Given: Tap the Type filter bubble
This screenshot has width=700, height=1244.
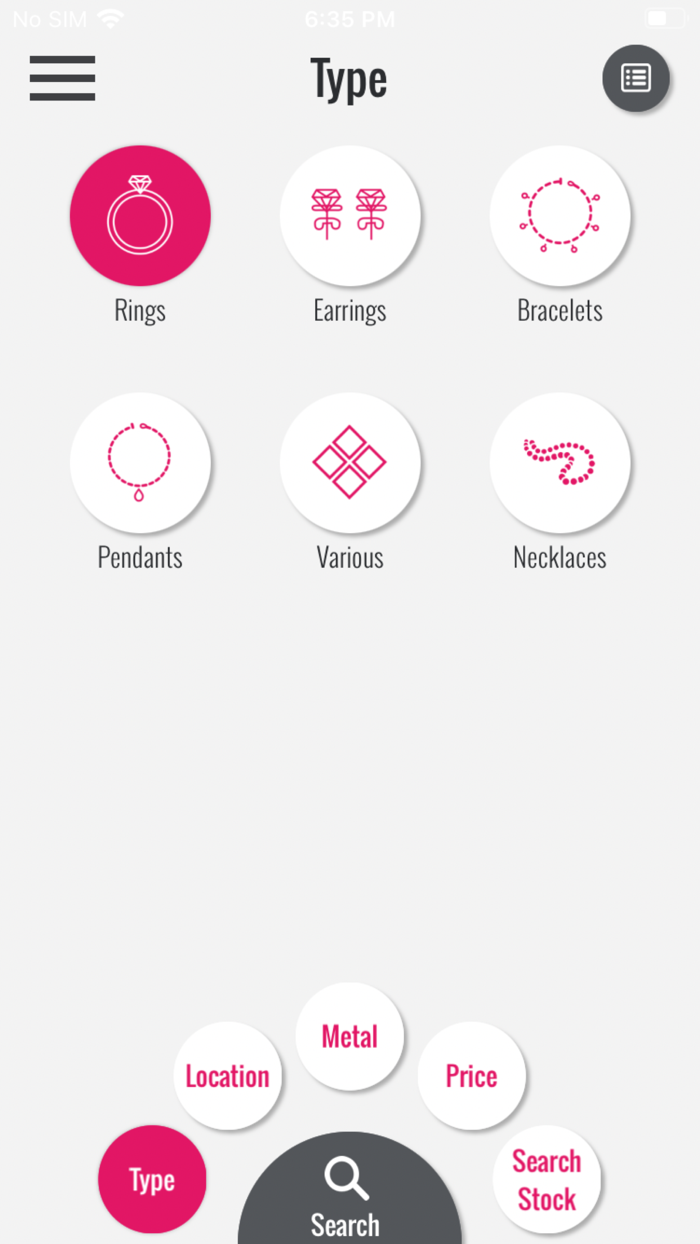Looking at the screenshot, I should click(152, 1180).
